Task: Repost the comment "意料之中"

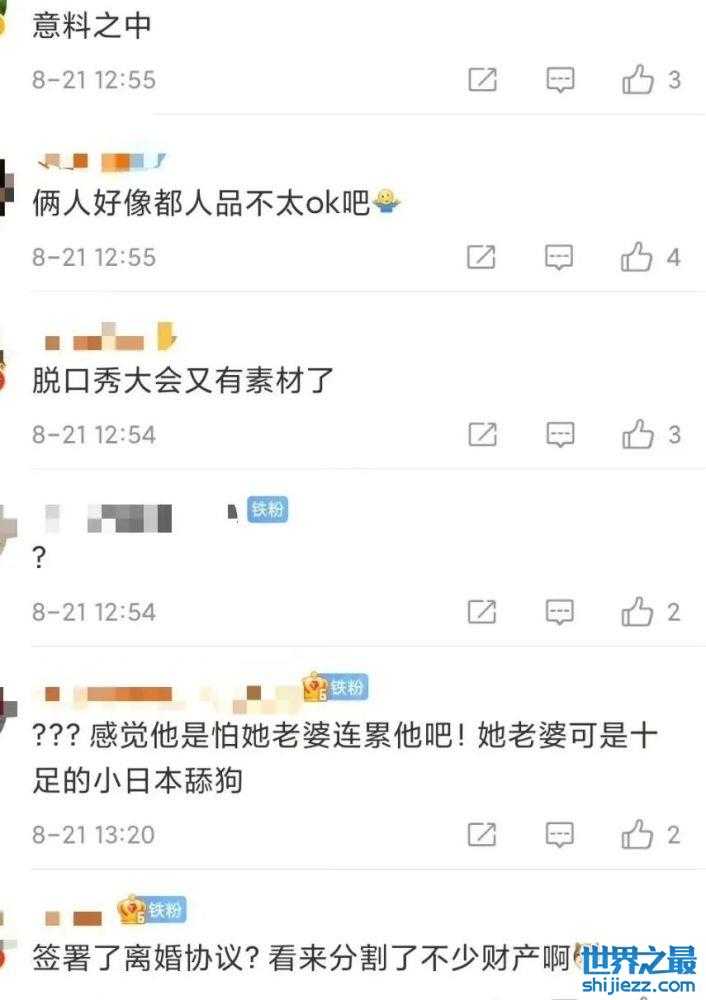Action: (x=482, y=80)
